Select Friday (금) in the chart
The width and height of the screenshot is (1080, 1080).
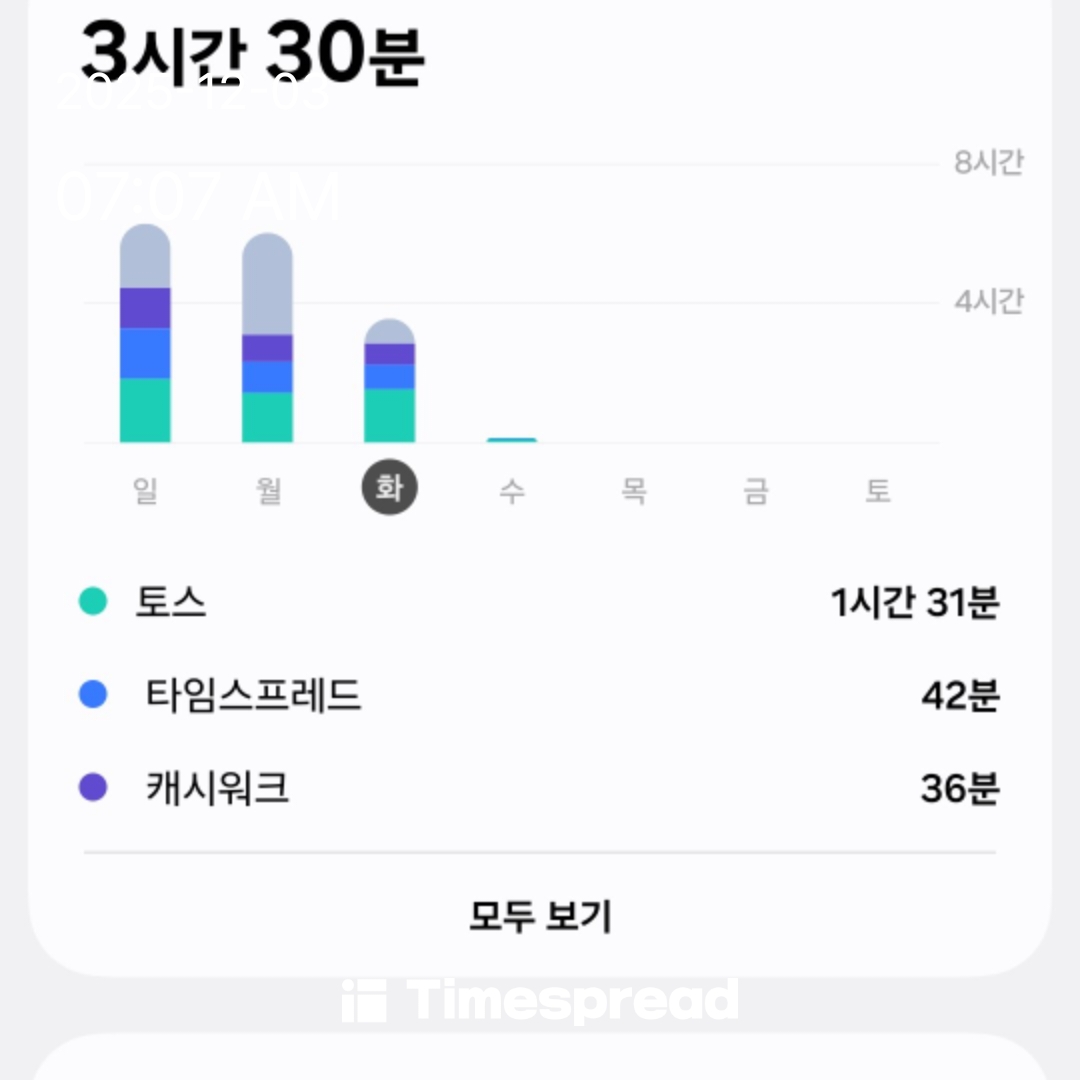coord(756,490)
